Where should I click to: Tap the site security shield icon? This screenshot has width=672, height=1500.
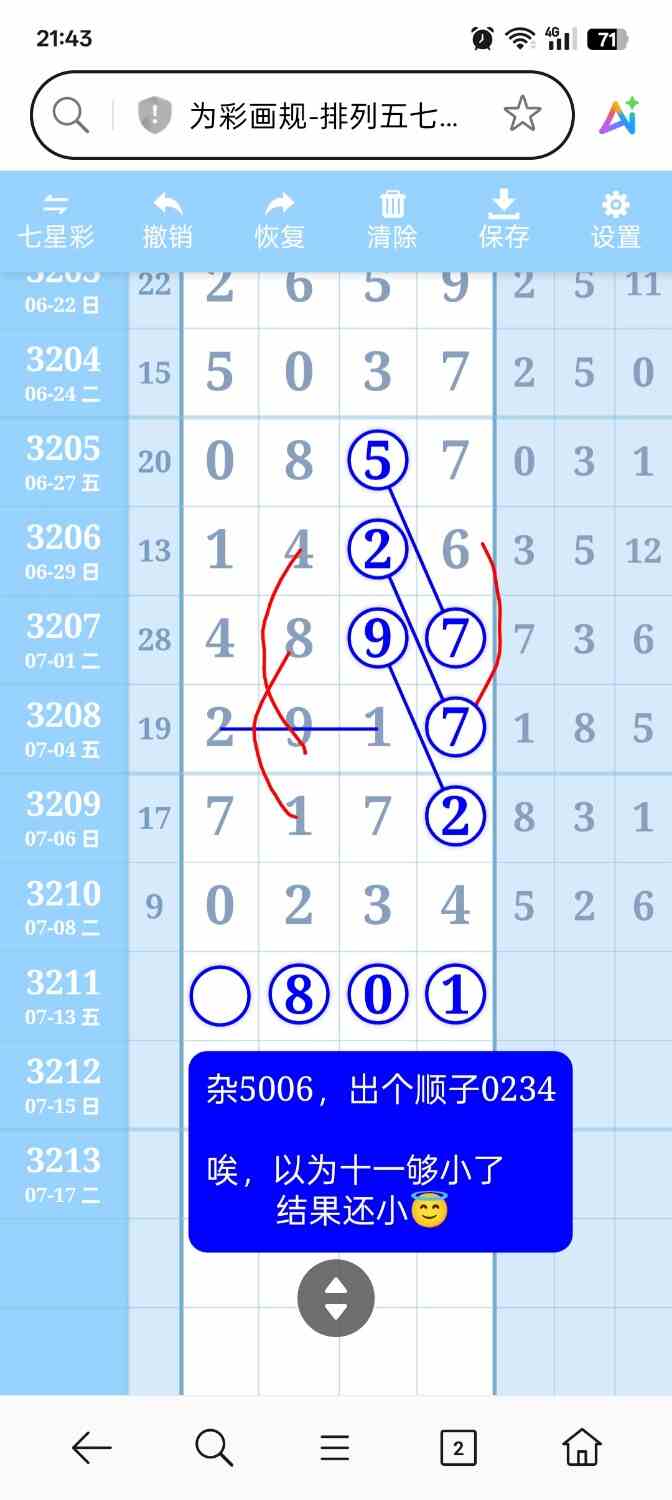tap(154, 116)
